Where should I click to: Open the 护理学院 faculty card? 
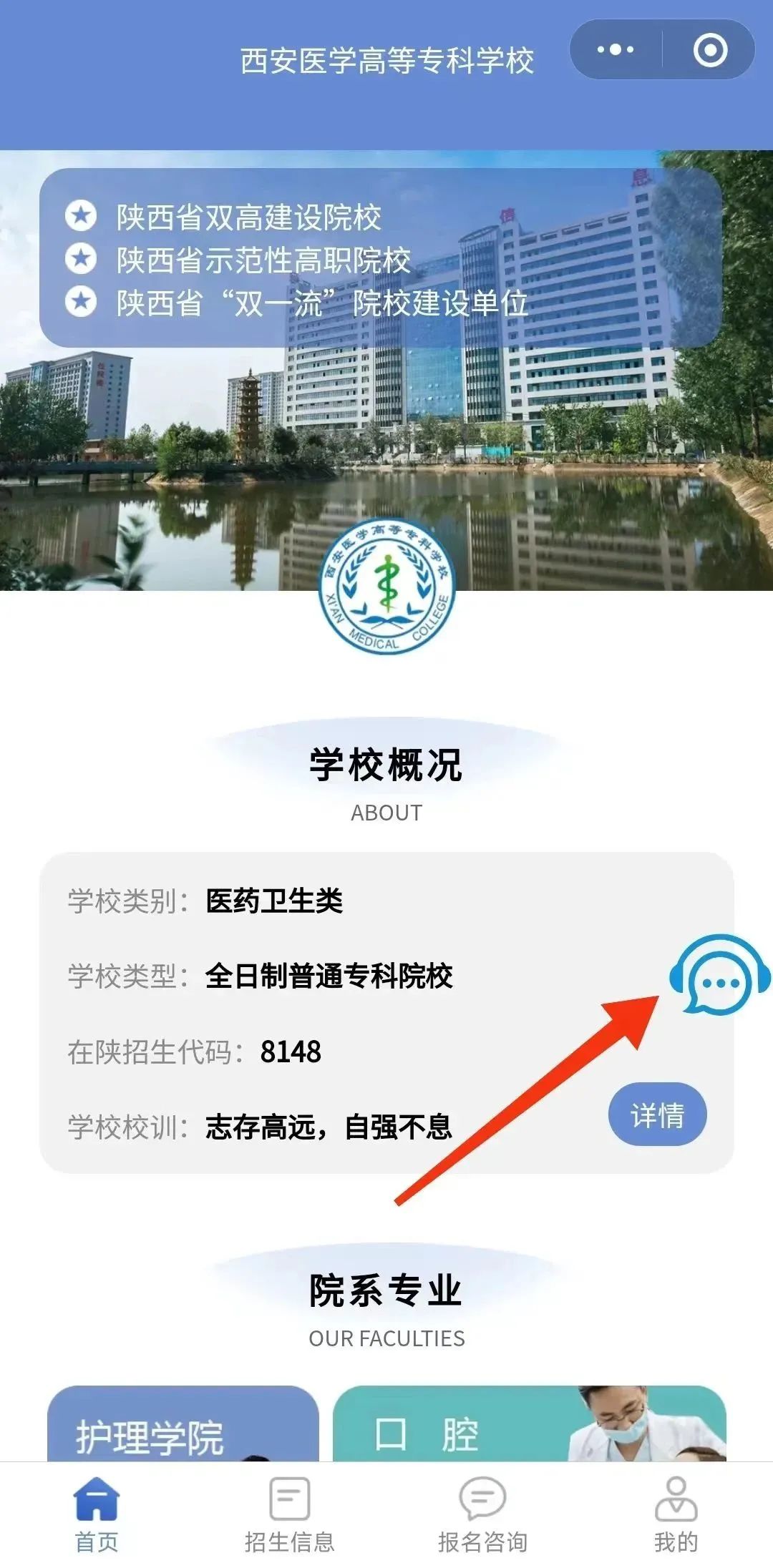tap(183, 1425)
